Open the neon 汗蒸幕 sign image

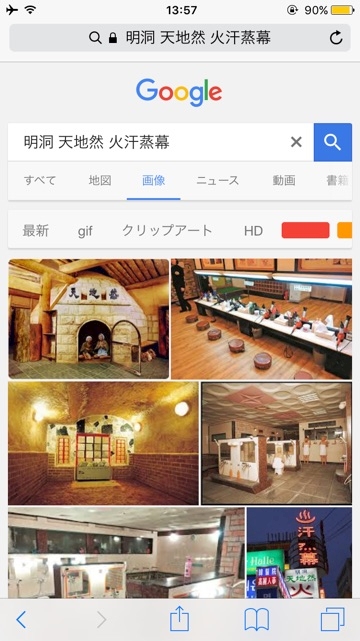click(x=299, y=553)
